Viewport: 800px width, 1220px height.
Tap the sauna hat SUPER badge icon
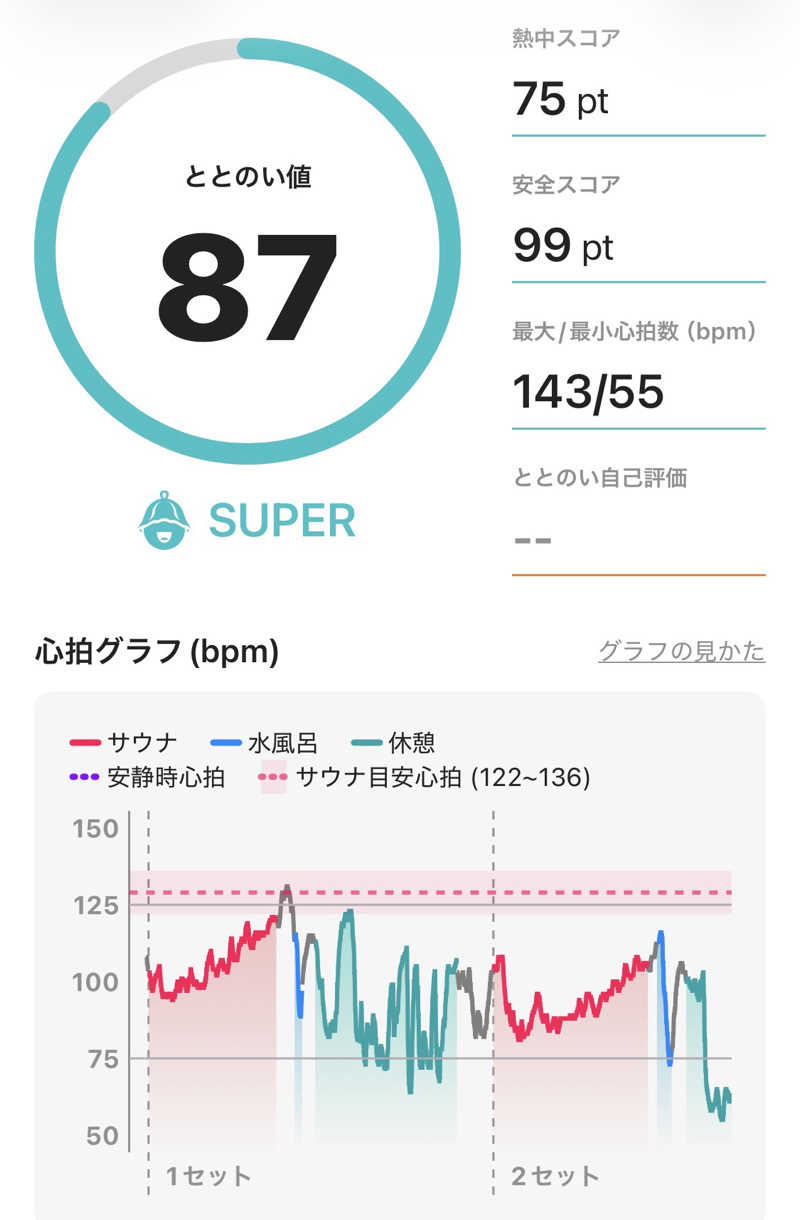[166, 520]
